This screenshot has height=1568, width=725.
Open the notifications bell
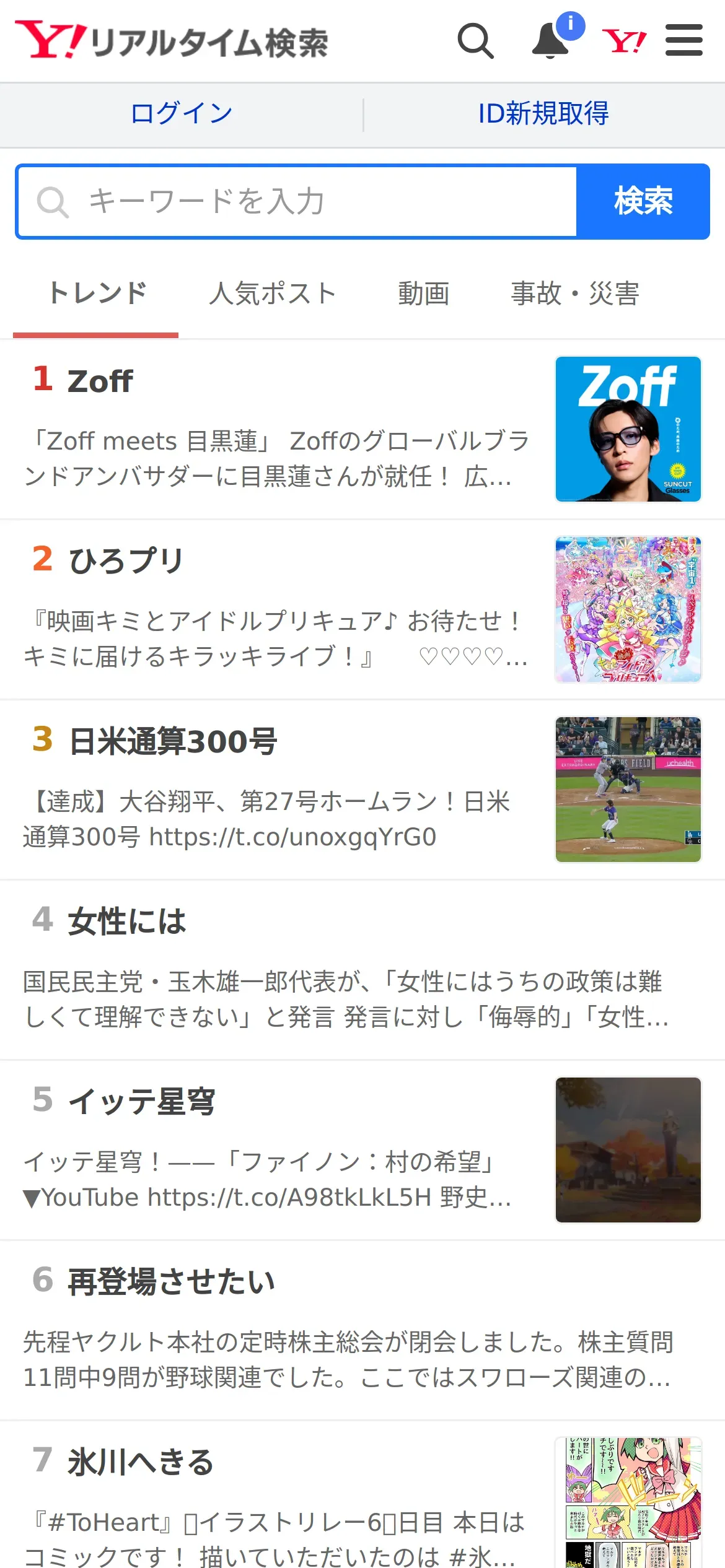(x=551, y=41)
